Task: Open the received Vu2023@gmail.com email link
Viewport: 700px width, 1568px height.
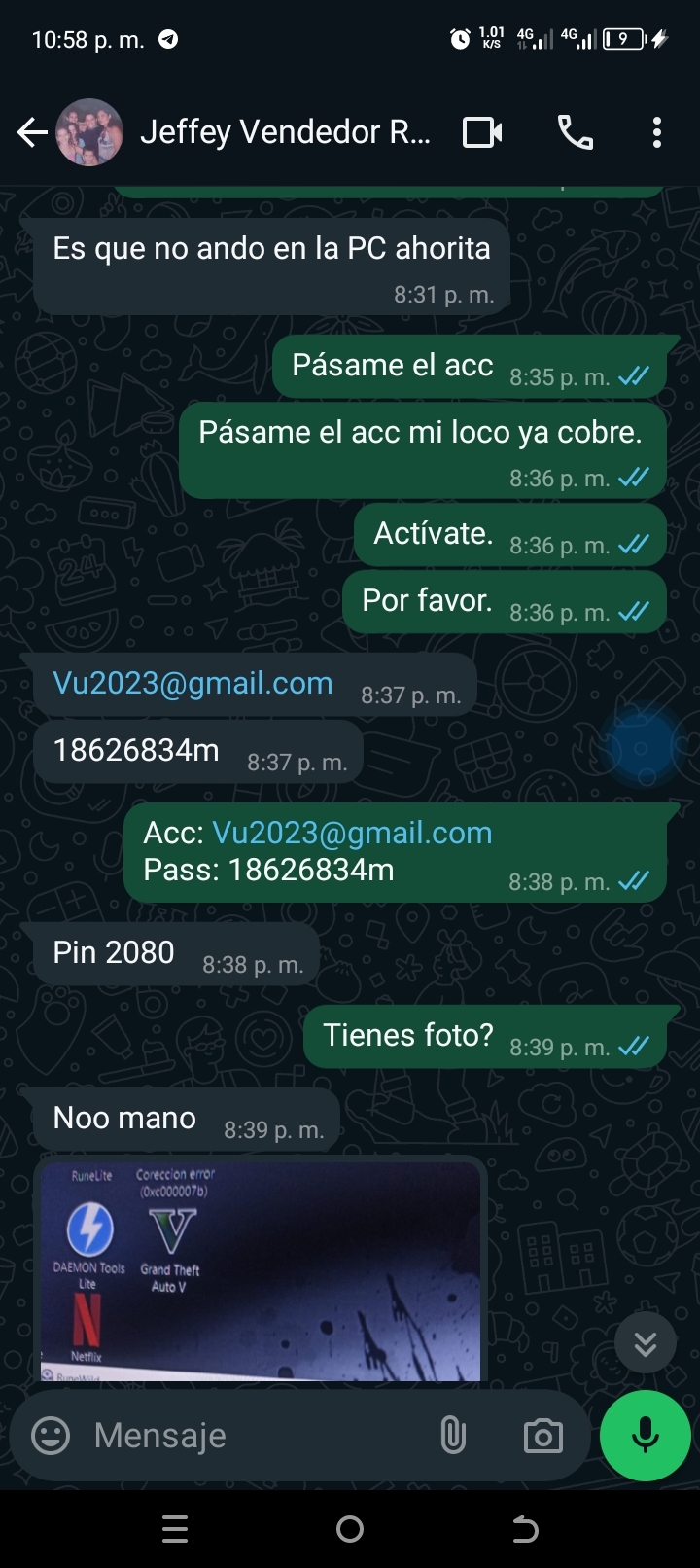Action: pyautogui.click(x=192, y=683)
